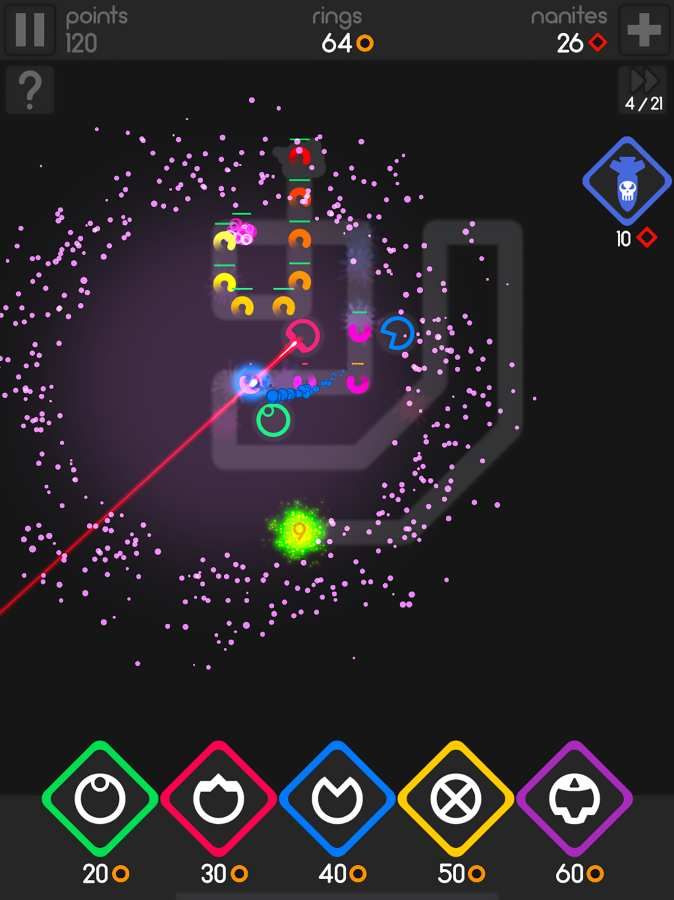
Task: Open the help question mark
Action: coord(30,91)
